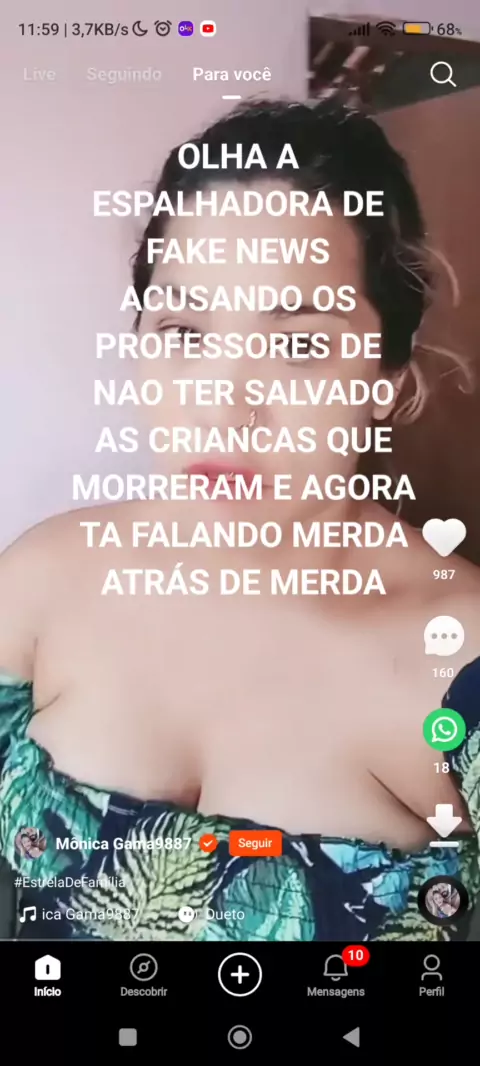Like this video with the heart icon

(x=444, y=538)
